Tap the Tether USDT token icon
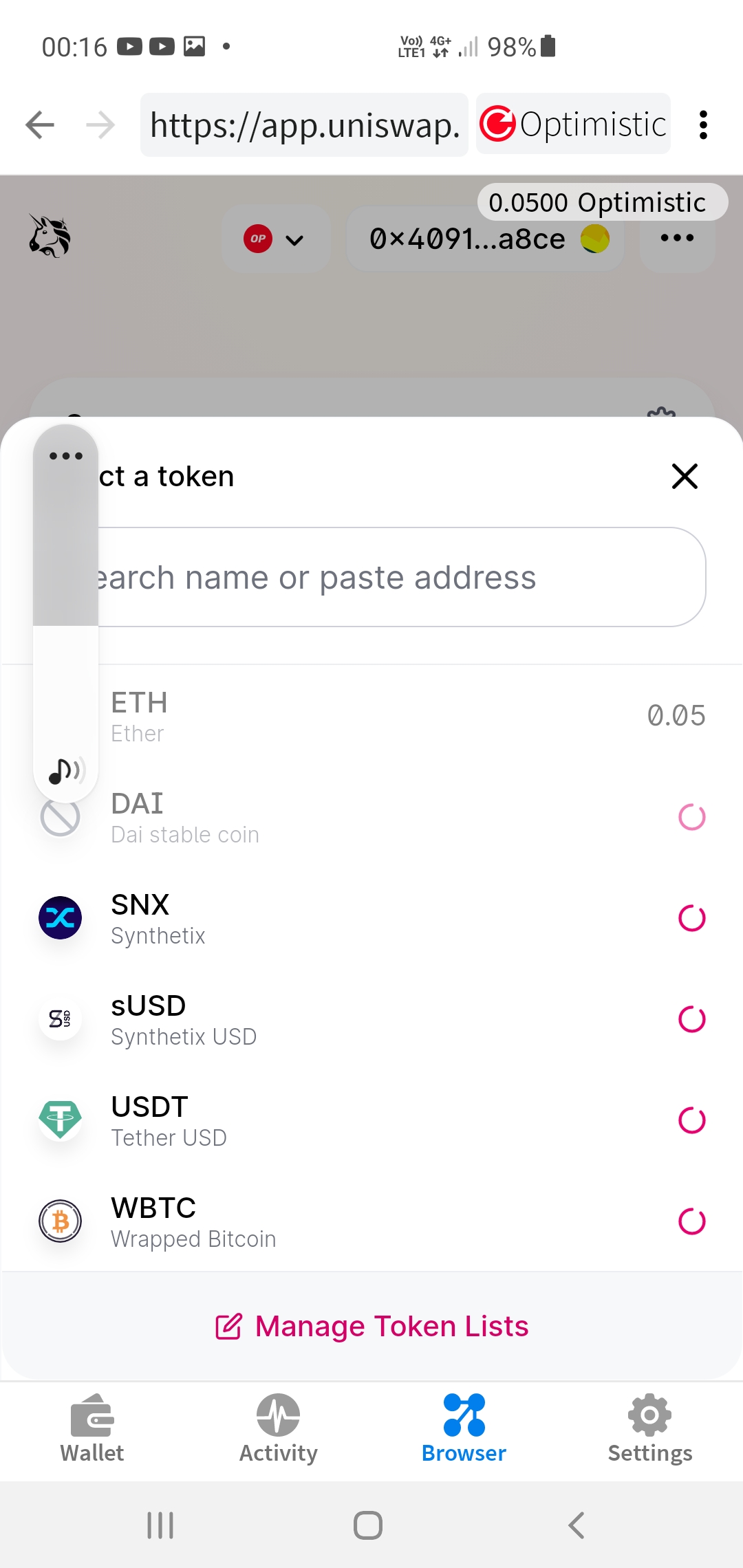The width and height of the screenshot is (743, 1568). 60,1120
